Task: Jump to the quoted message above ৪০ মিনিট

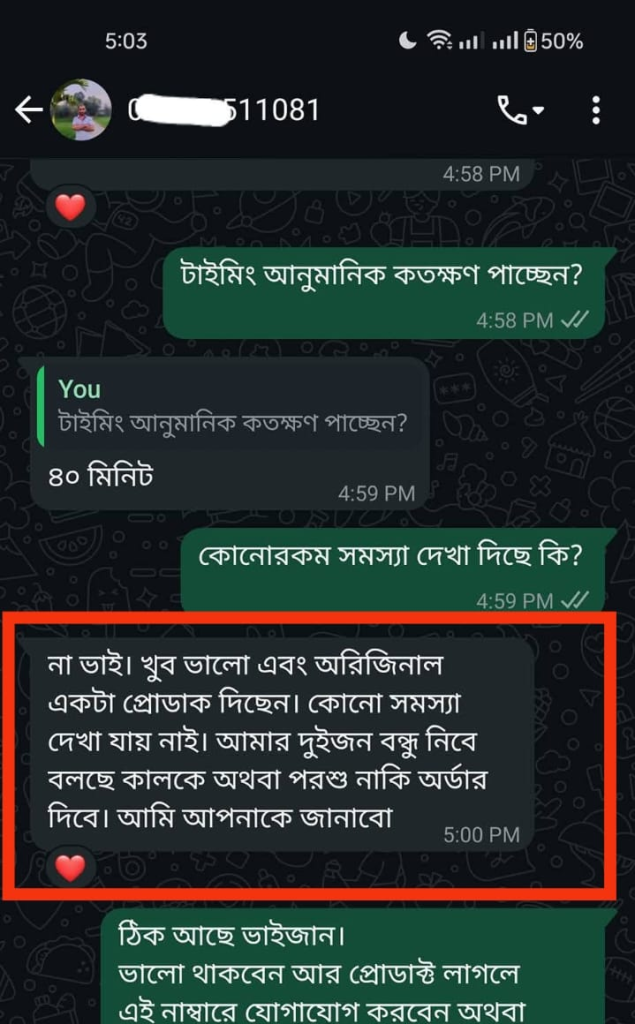Action: click(x=232, y=406)
